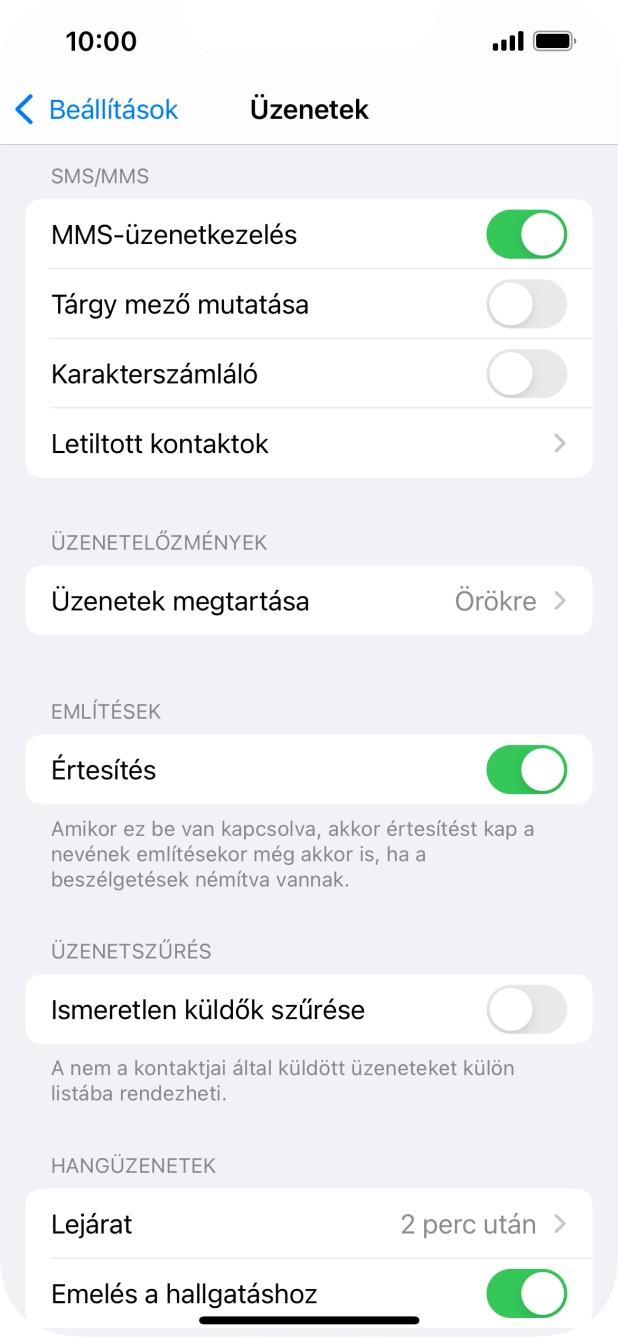Open Üzenetek megtartása setting
Viewport: 618px width, 1337px height.
pyautogui.click(x=308, y=601)
